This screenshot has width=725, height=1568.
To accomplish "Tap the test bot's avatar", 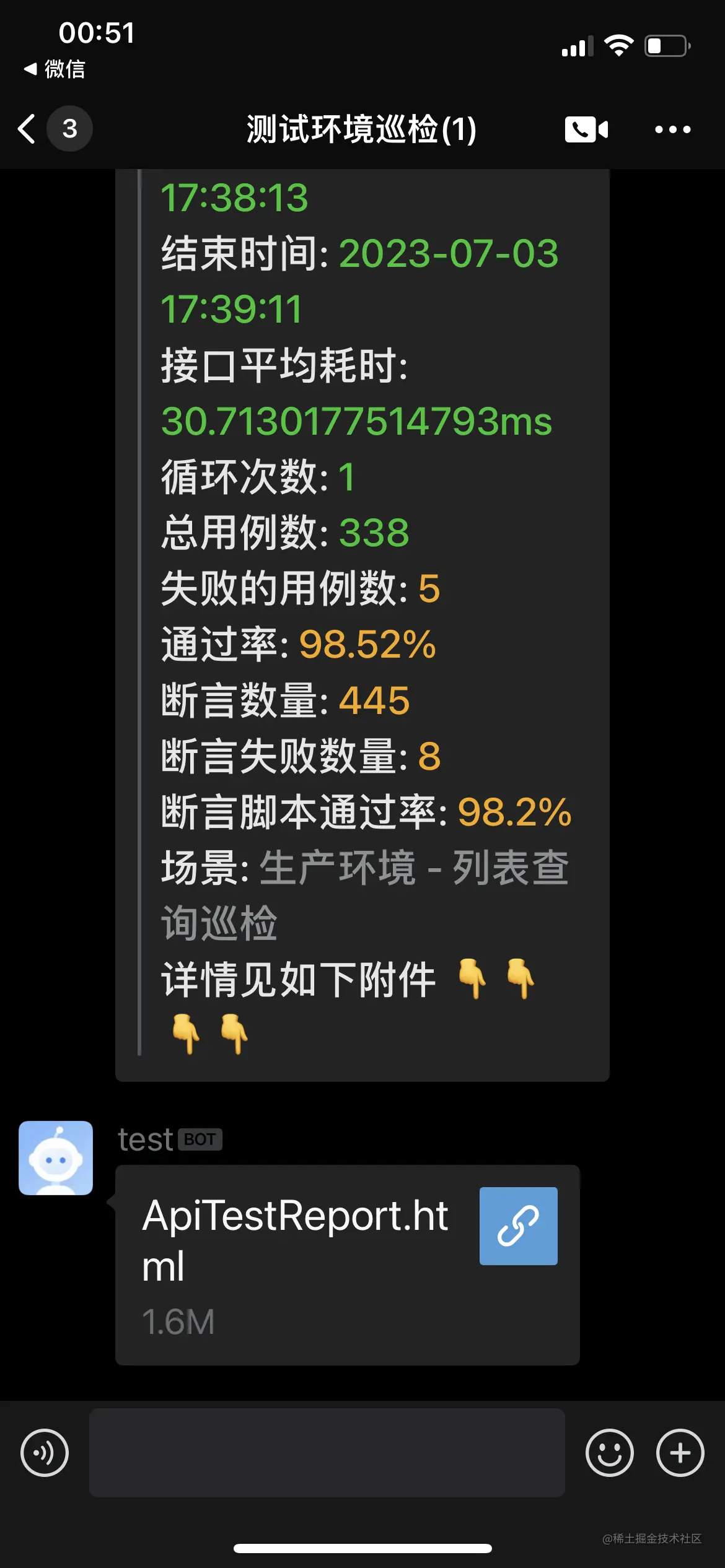I will (56, 1157).
